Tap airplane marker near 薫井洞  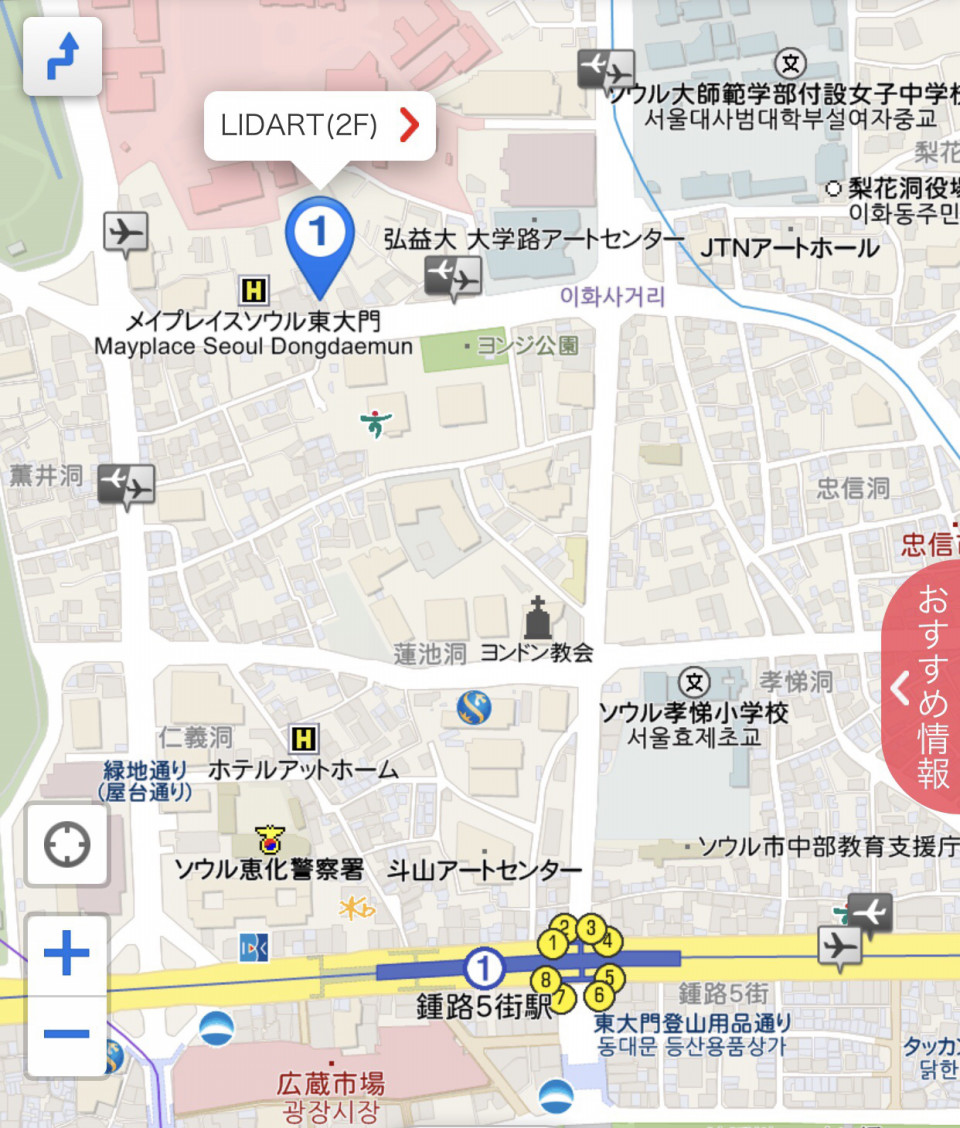(126, 485)
